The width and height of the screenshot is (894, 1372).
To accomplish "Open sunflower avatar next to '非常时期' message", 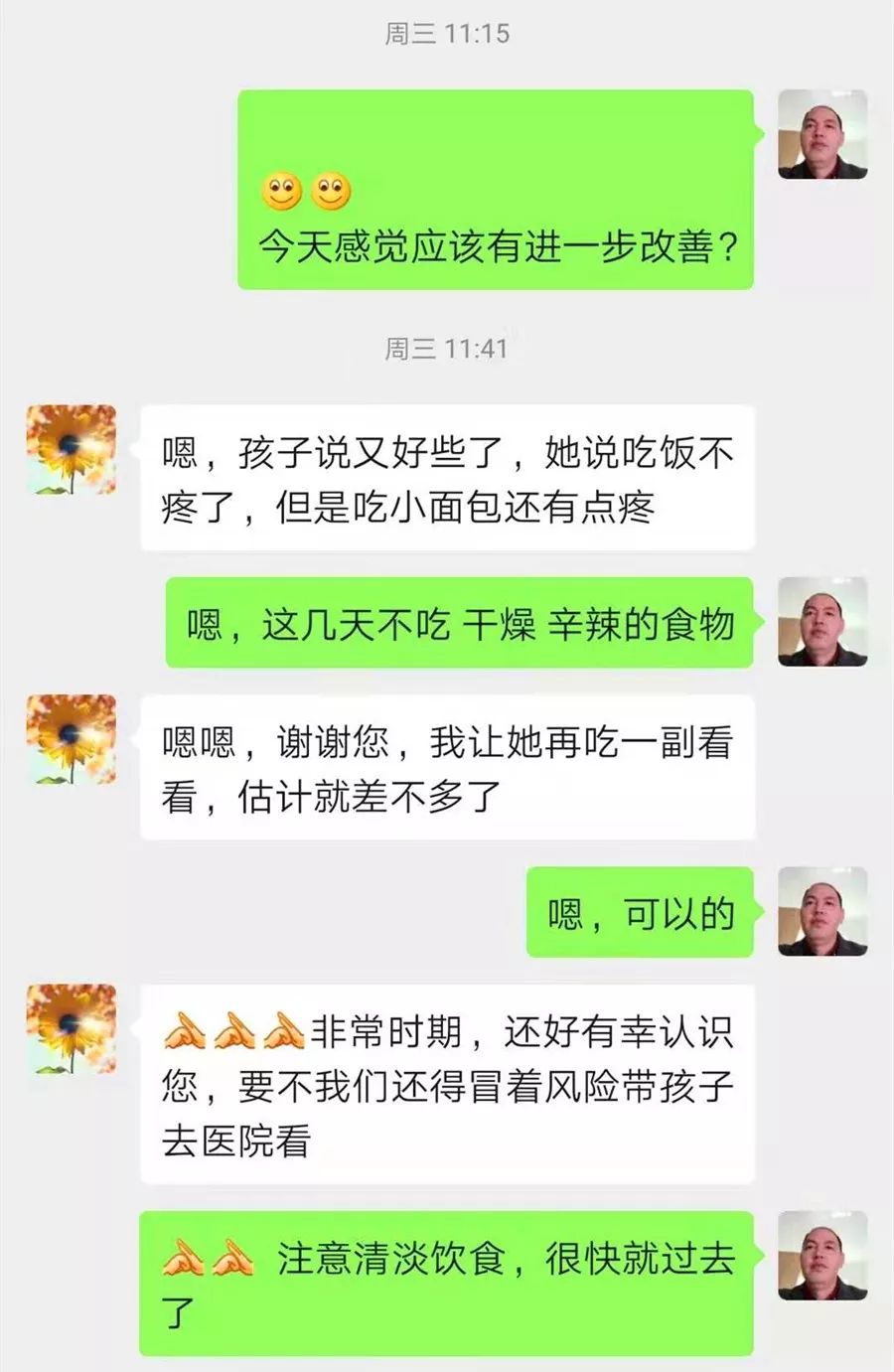I will tap(71, 1029).
